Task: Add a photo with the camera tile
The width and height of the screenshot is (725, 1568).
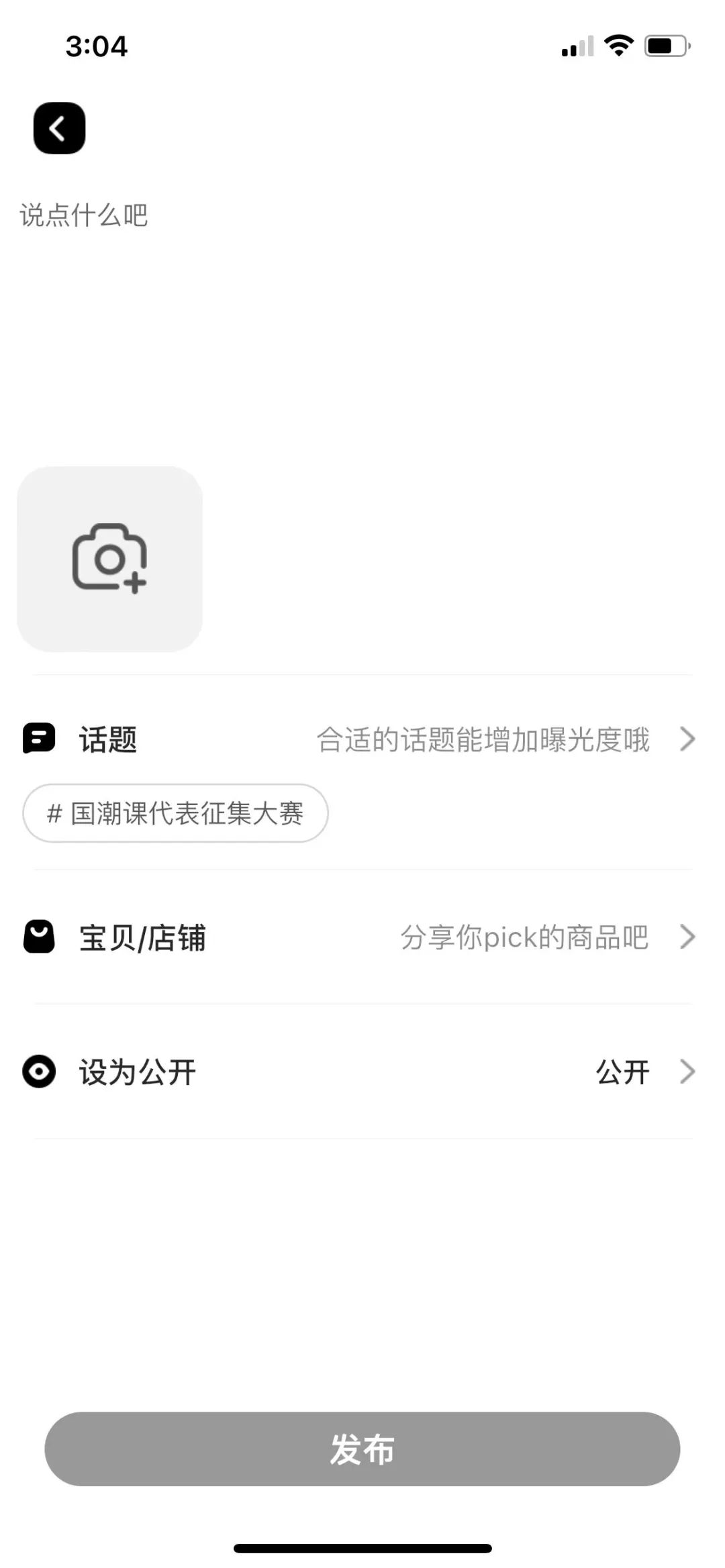Action: (x=109, y=559)
